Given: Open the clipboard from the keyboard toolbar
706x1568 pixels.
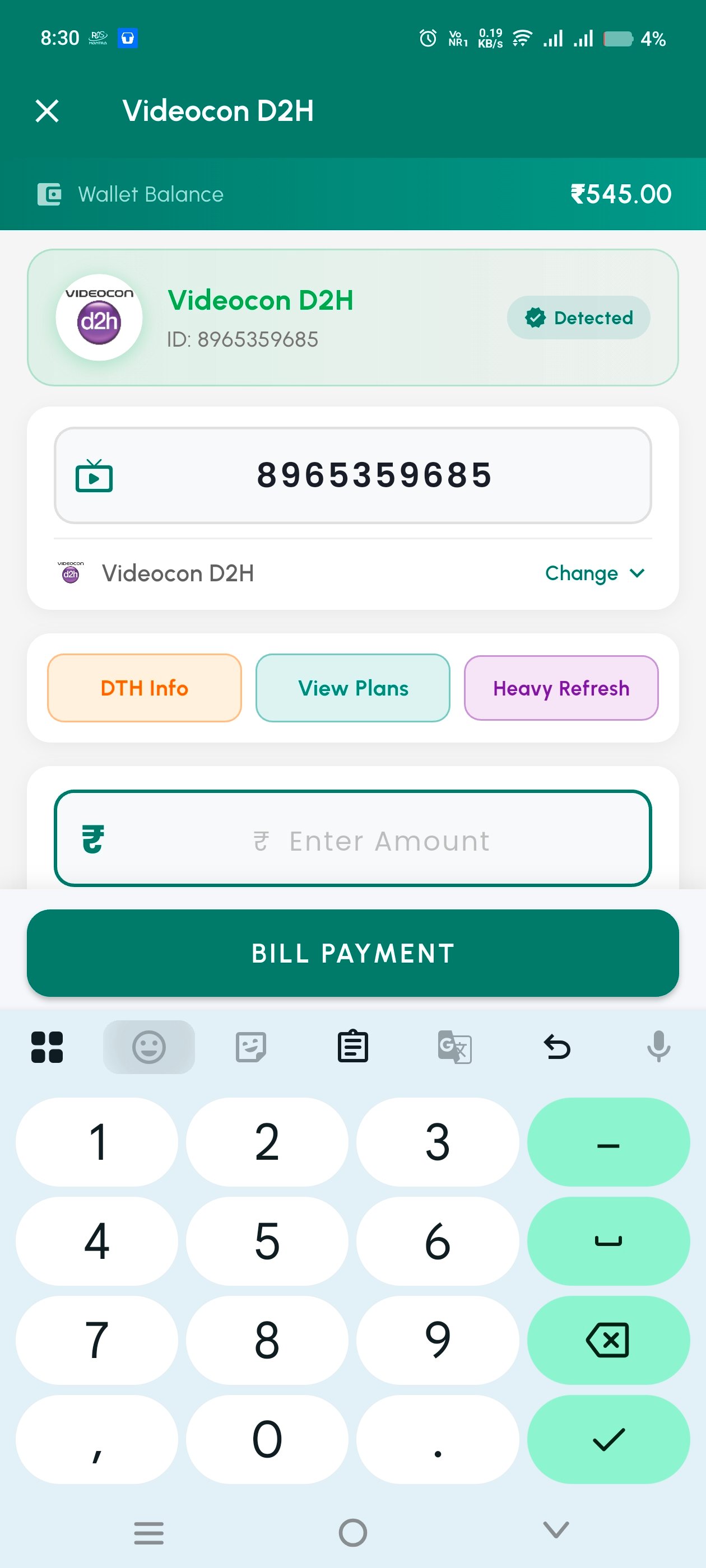Looking at the screenshot, I should (x=352, y=1047).
